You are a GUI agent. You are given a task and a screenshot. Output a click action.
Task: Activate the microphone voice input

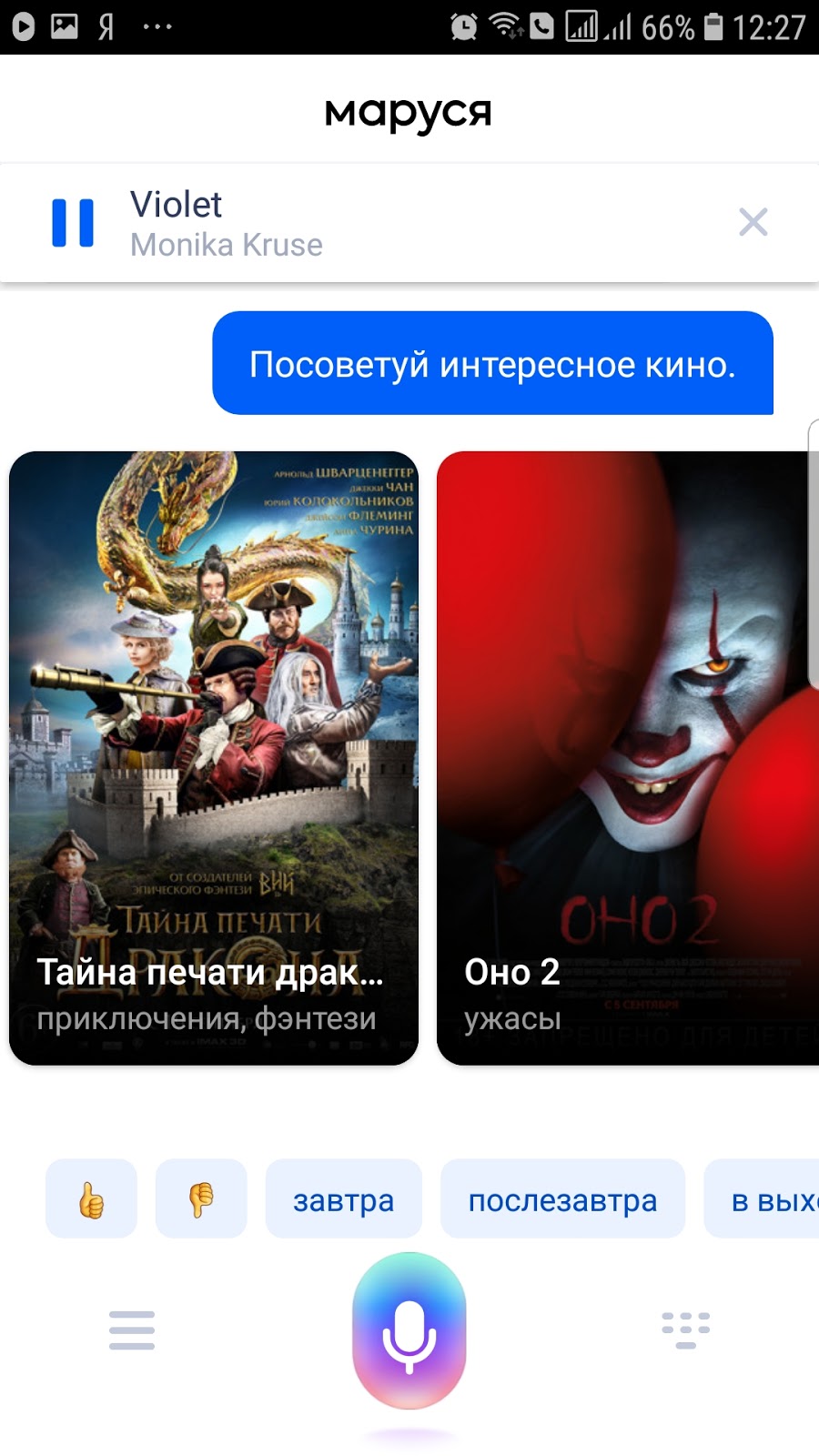pyautogui.click(x=409, y=1330)
